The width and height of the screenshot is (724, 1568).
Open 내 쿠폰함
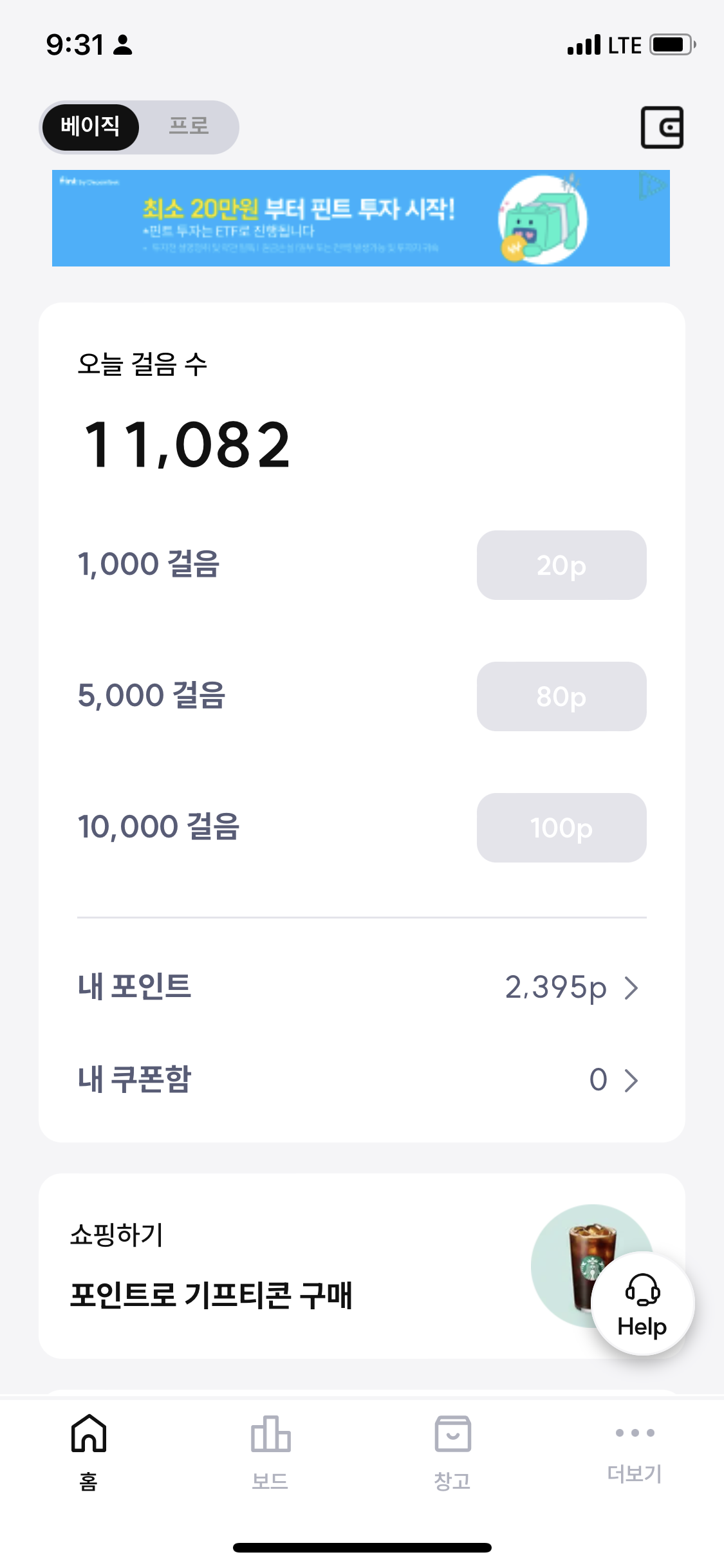pyautogui.click(x=362, y=1080)
